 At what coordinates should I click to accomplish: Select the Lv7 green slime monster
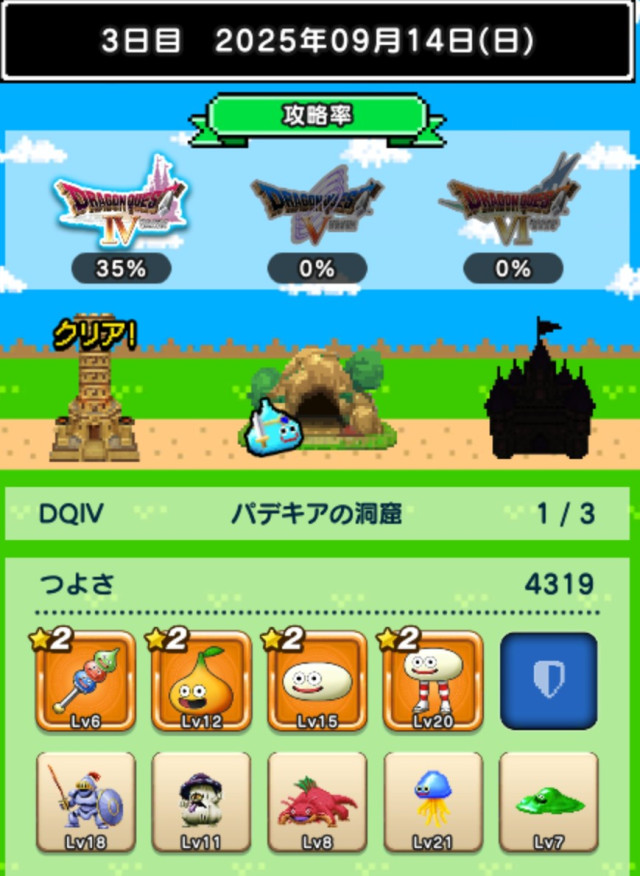[548, 802]
